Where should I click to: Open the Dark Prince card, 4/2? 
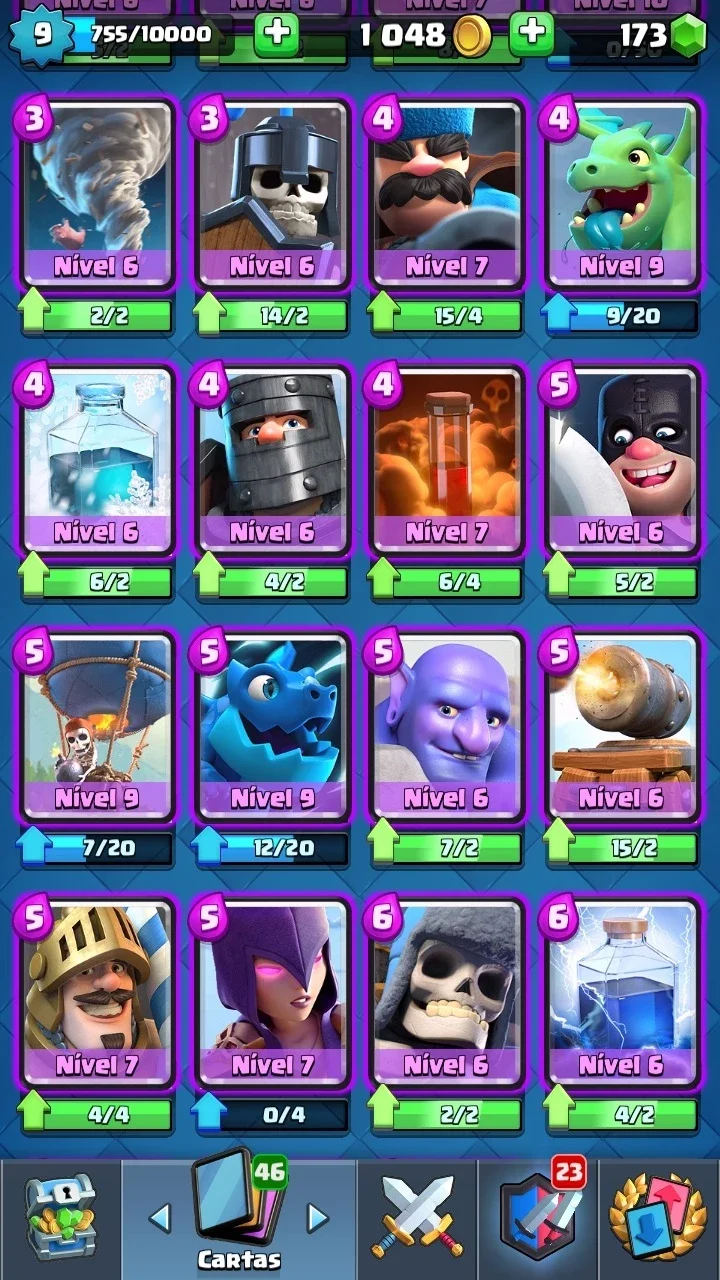[273, 461]
